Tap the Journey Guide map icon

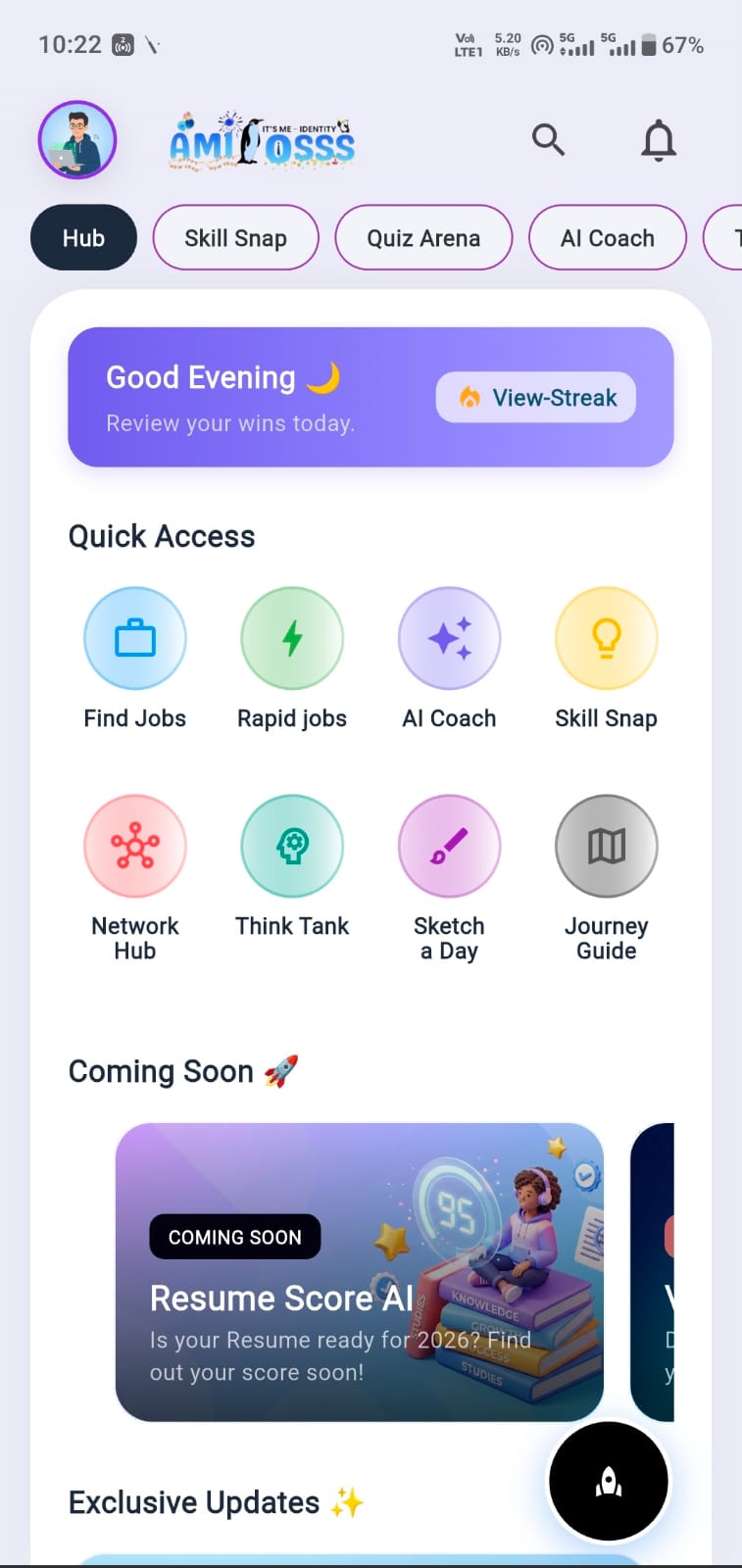(606, 846)
